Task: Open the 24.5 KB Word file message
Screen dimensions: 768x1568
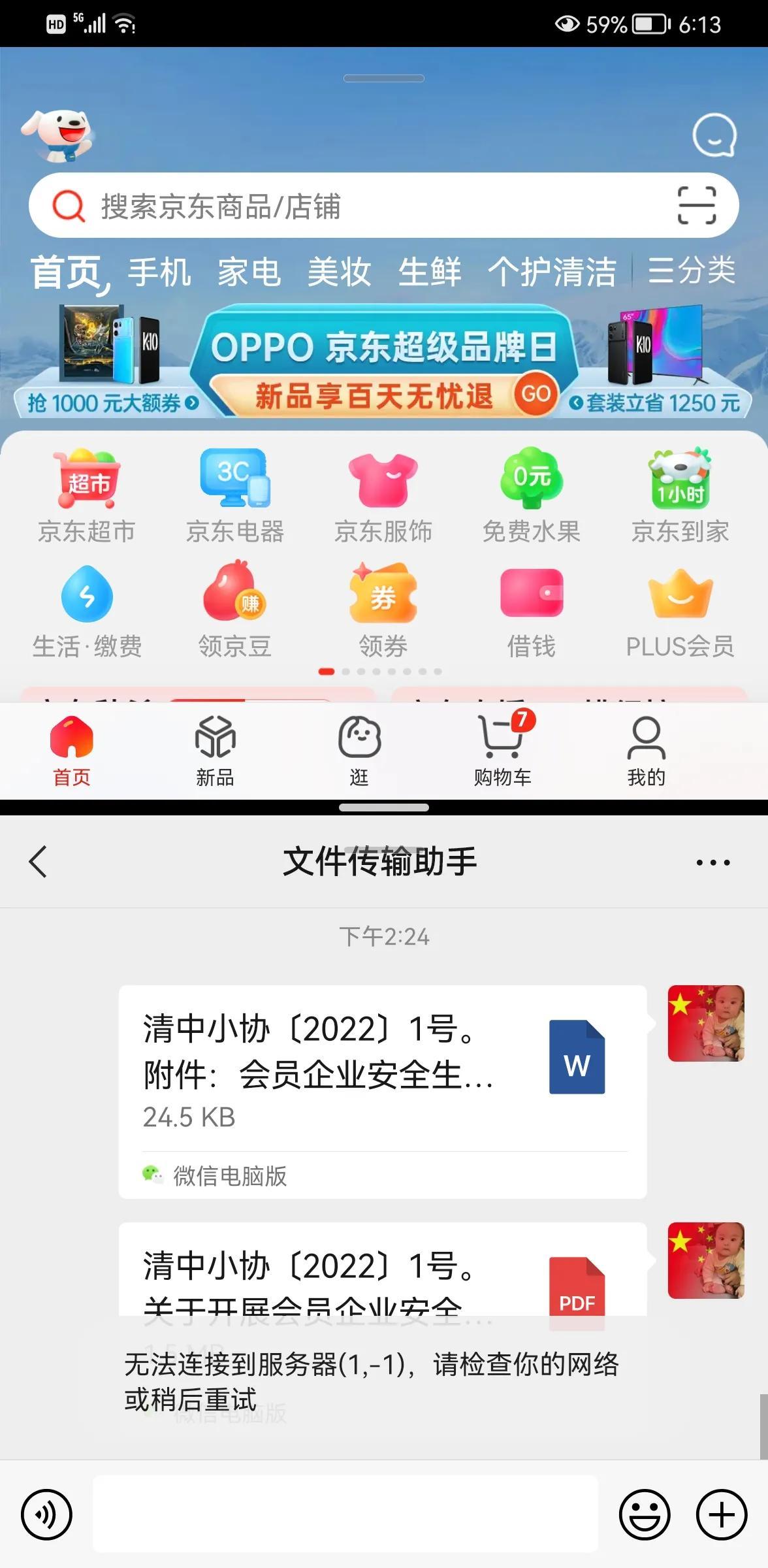Action: coord(383,1092)
